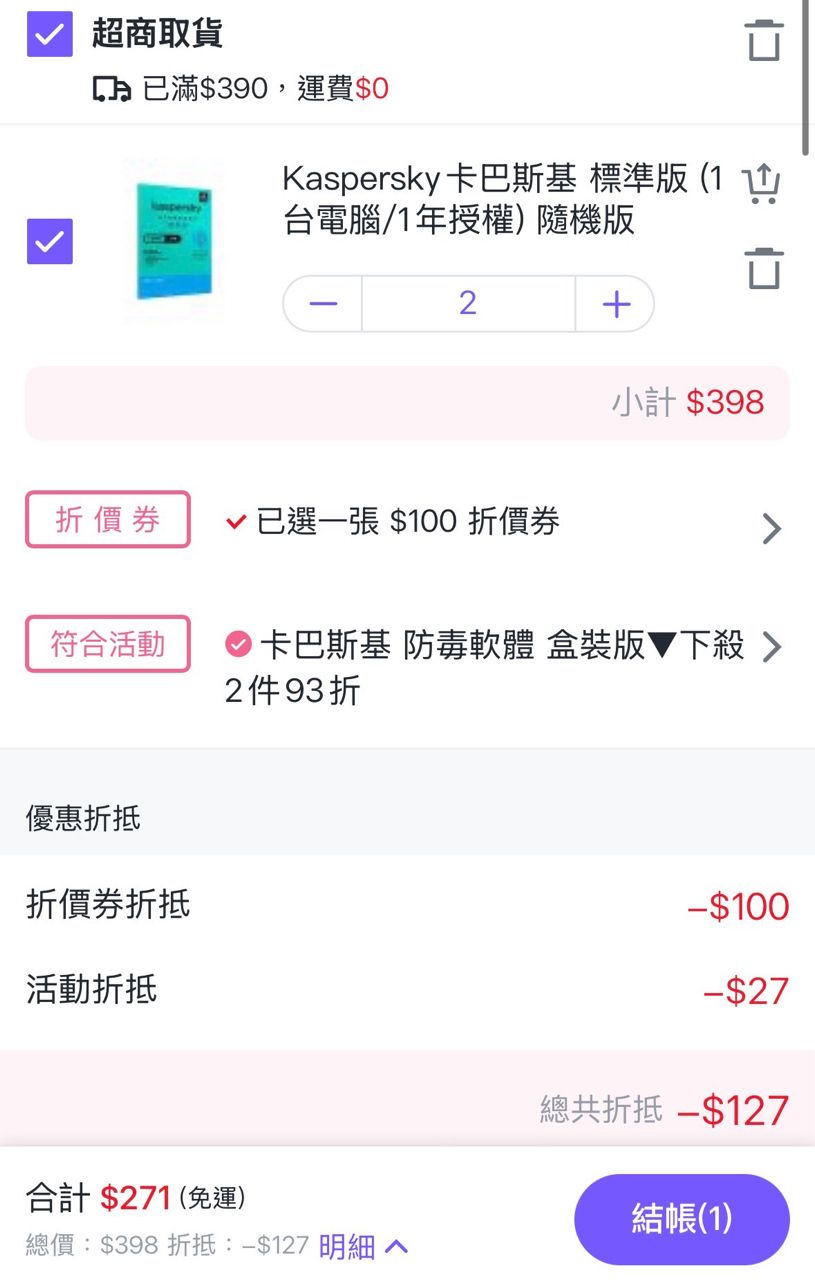This screenshot has width=815, height=1280.
Task: Remove the Kaspersky item with its trash icon
Action: (763, 268)
